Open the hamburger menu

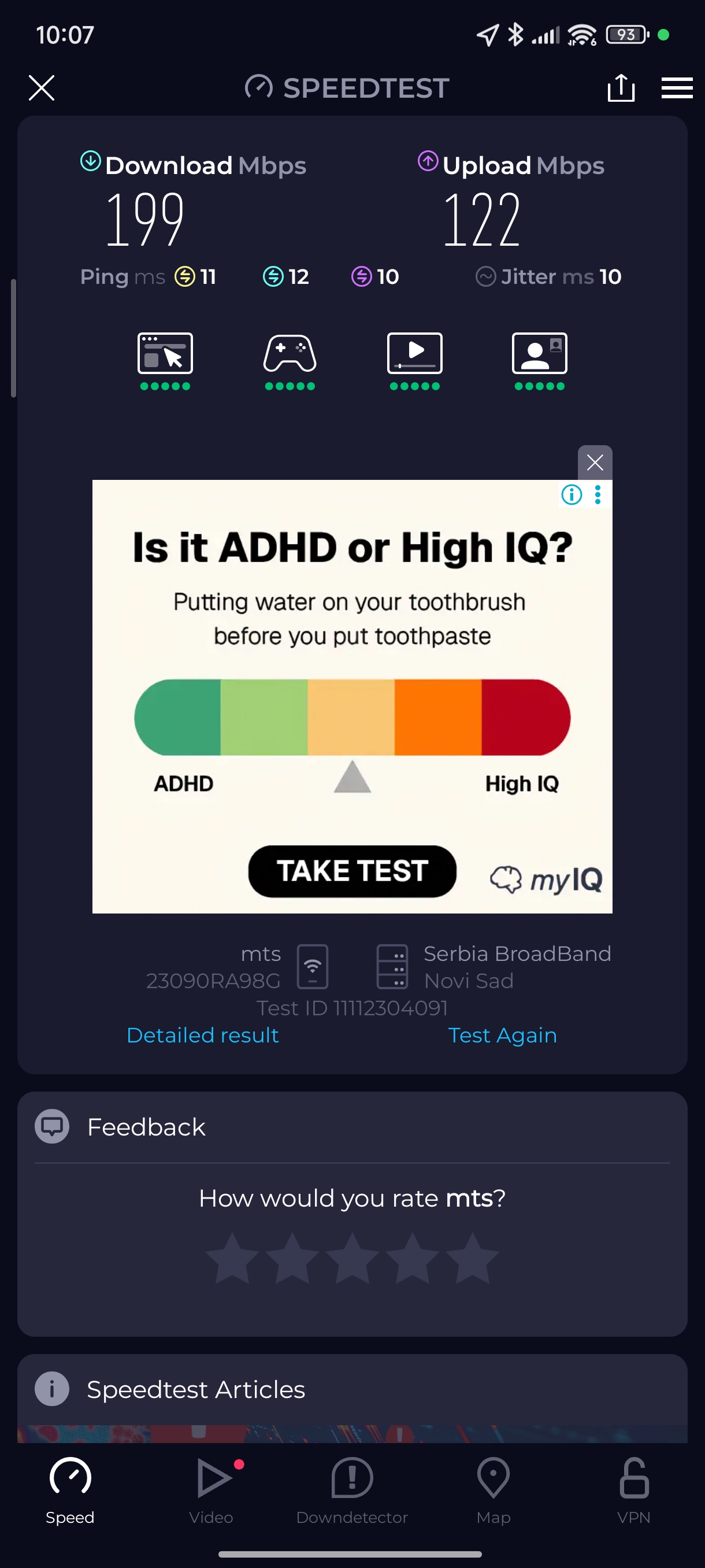pos(677,88)
